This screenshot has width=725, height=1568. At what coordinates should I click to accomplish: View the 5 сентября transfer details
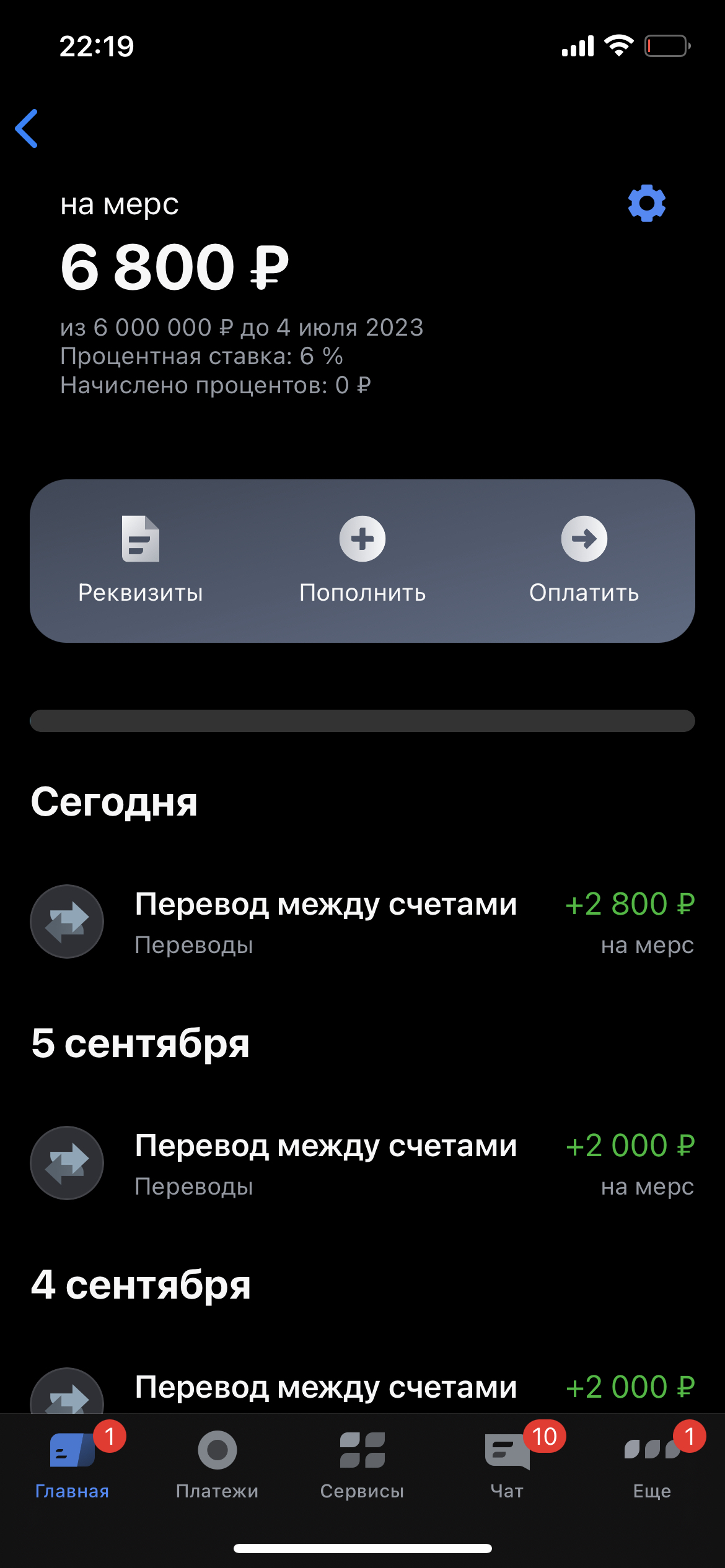pyautogui.click(x=362, y=1163)
